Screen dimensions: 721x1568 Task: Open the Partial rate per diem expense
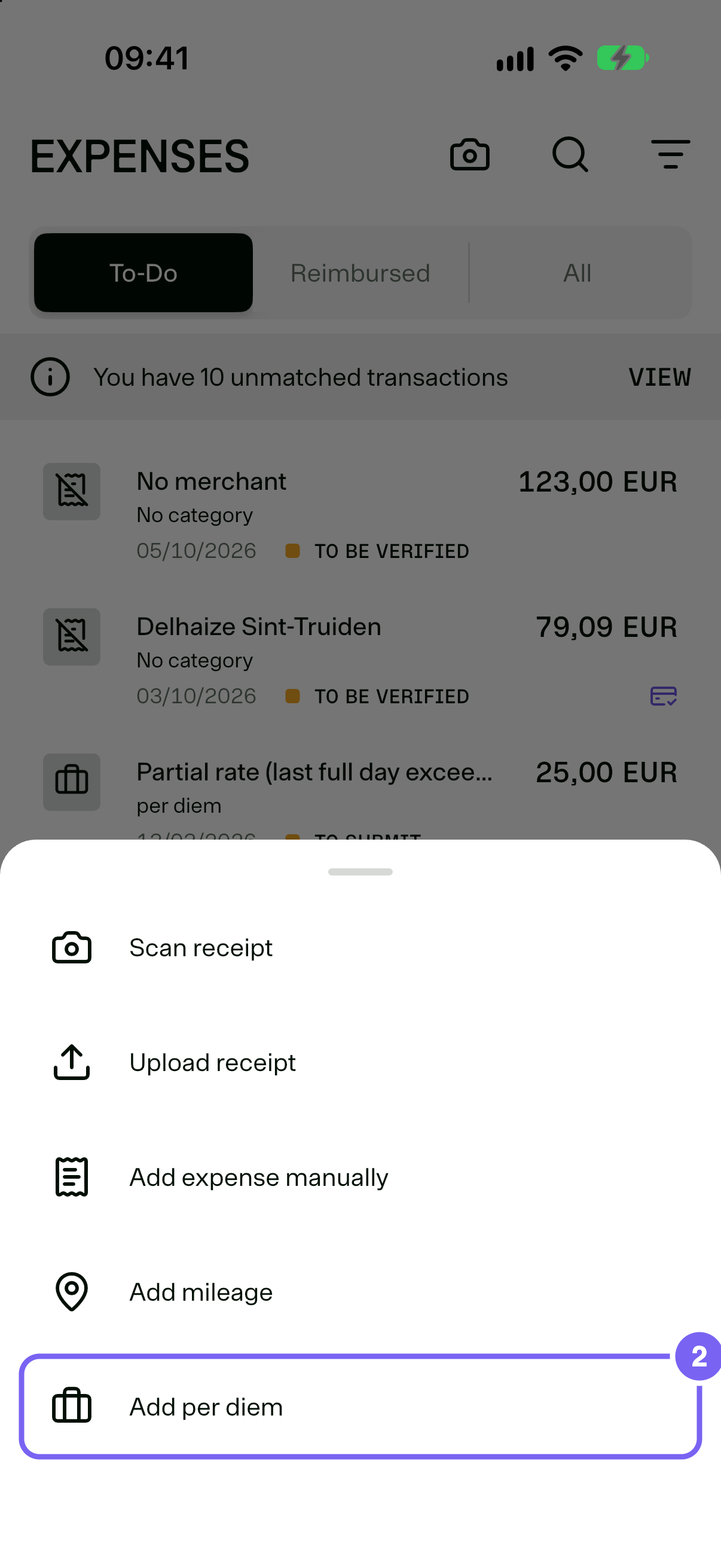point(360,791)
